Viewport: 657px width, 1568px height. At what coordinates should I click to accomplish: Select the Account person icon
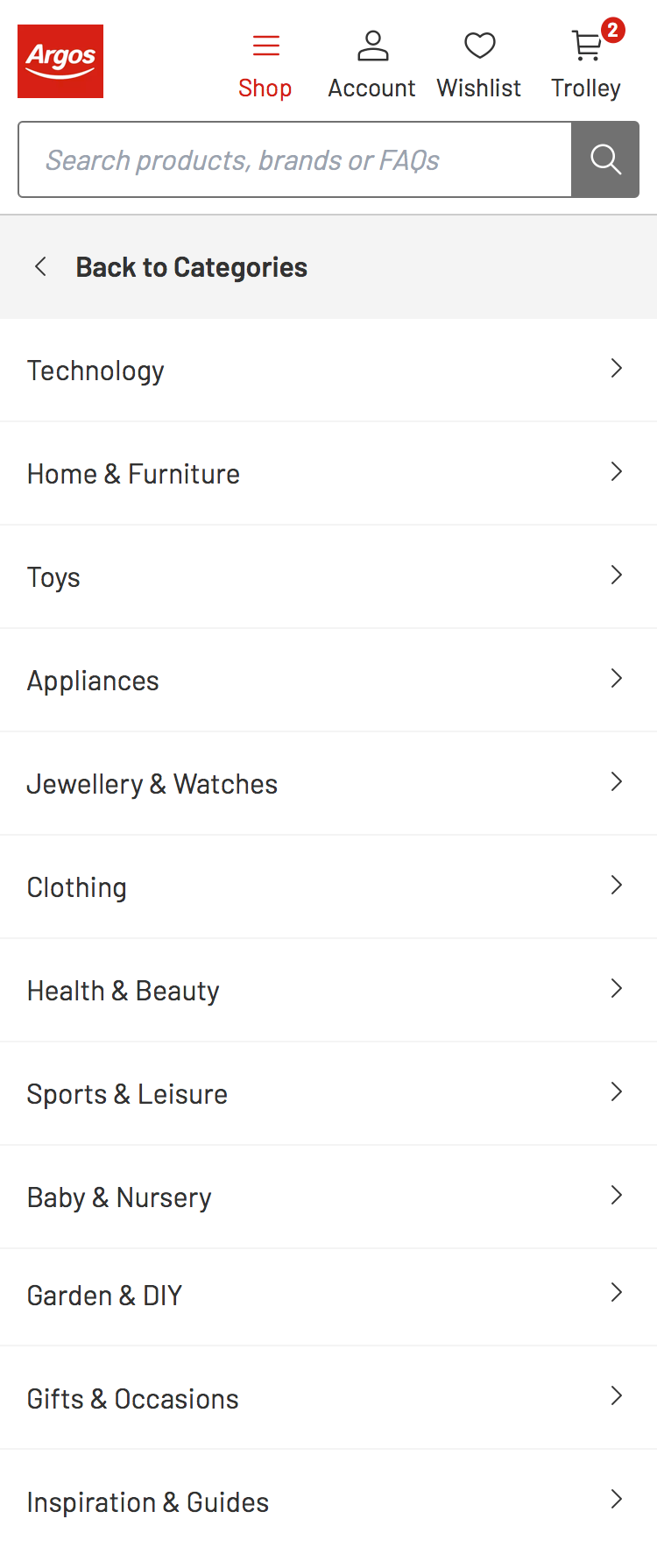pyautogui.click(x=371, y=46)
